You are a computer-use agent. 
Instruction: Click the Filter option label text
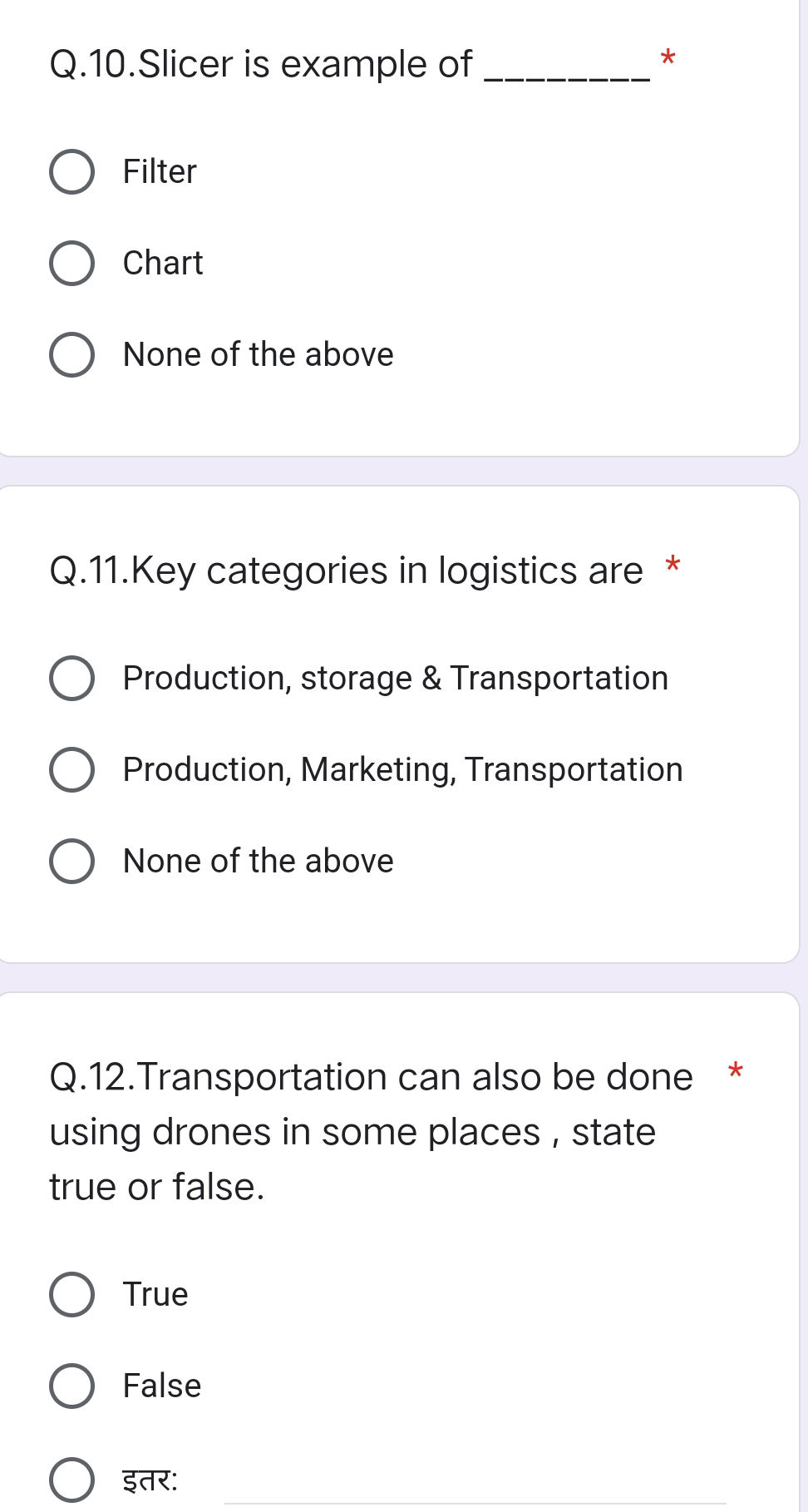[158, 171]
